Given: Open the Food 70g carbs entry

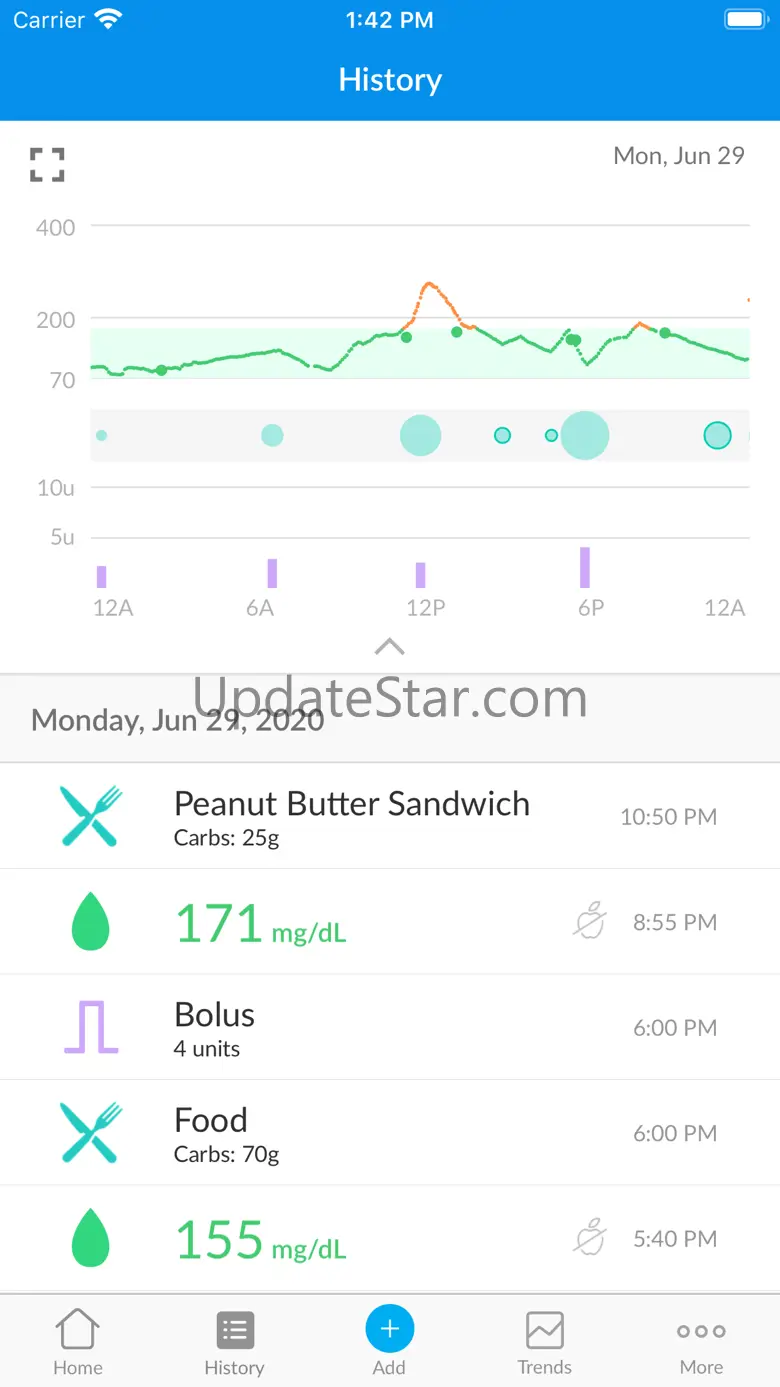Looking at the screenshot, I should [390, 1133].
